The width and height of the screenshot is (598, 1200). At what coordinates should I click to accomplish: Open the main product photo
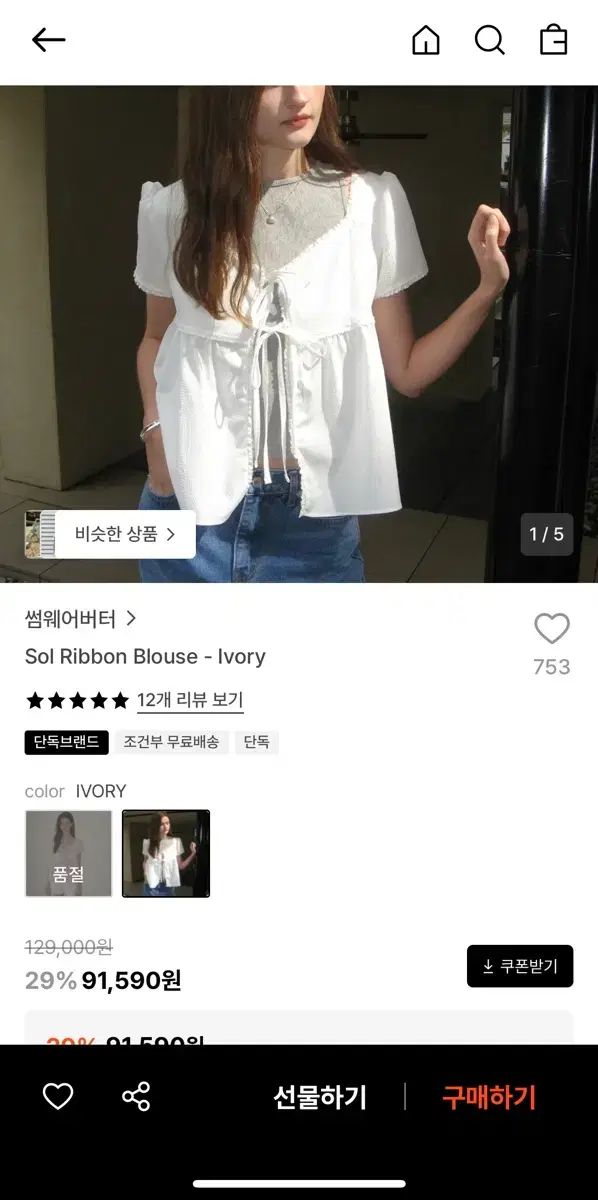click(299, 334)
